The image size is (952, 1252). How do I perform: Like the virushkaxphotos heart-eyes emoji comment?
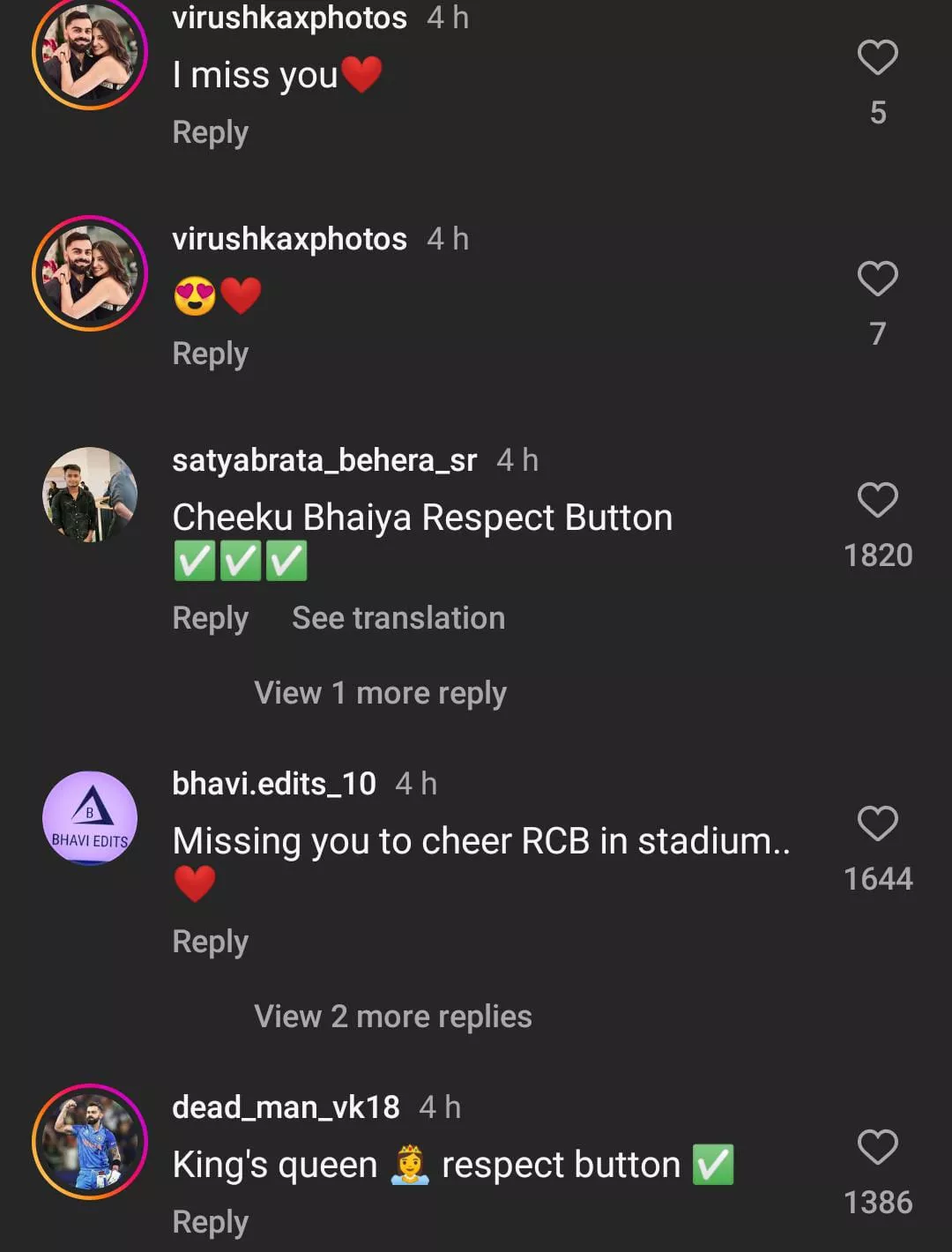pyautogui.click(x=877, y=279)
